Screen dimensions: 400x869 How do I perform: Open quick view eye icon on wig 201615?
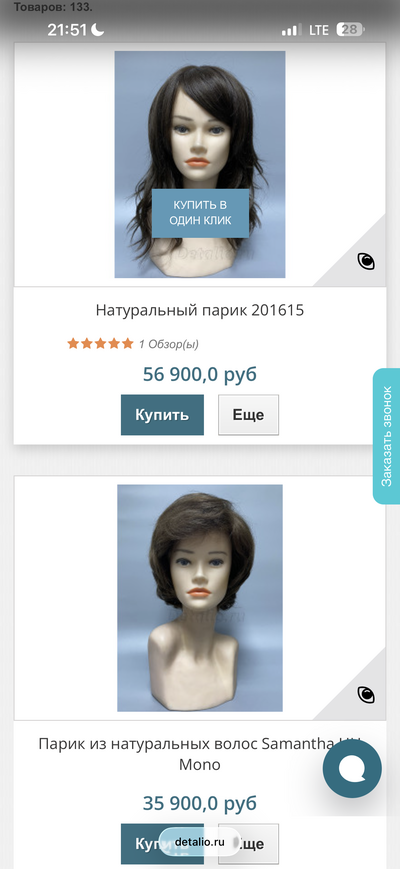click(x=366, y=260)
